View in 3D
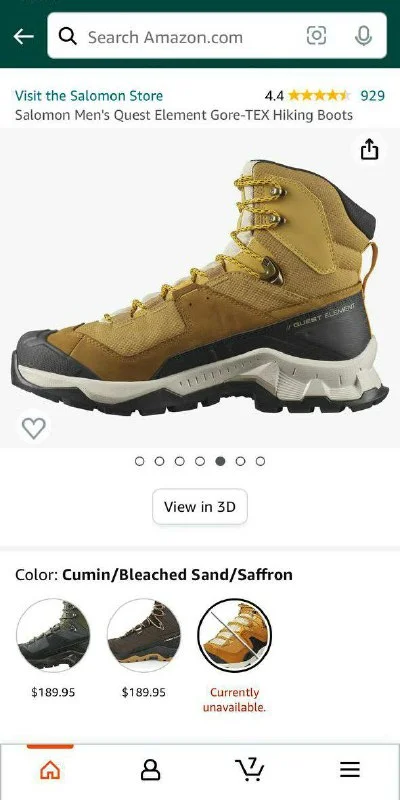 pyautogui.click(x=200, y=507)
